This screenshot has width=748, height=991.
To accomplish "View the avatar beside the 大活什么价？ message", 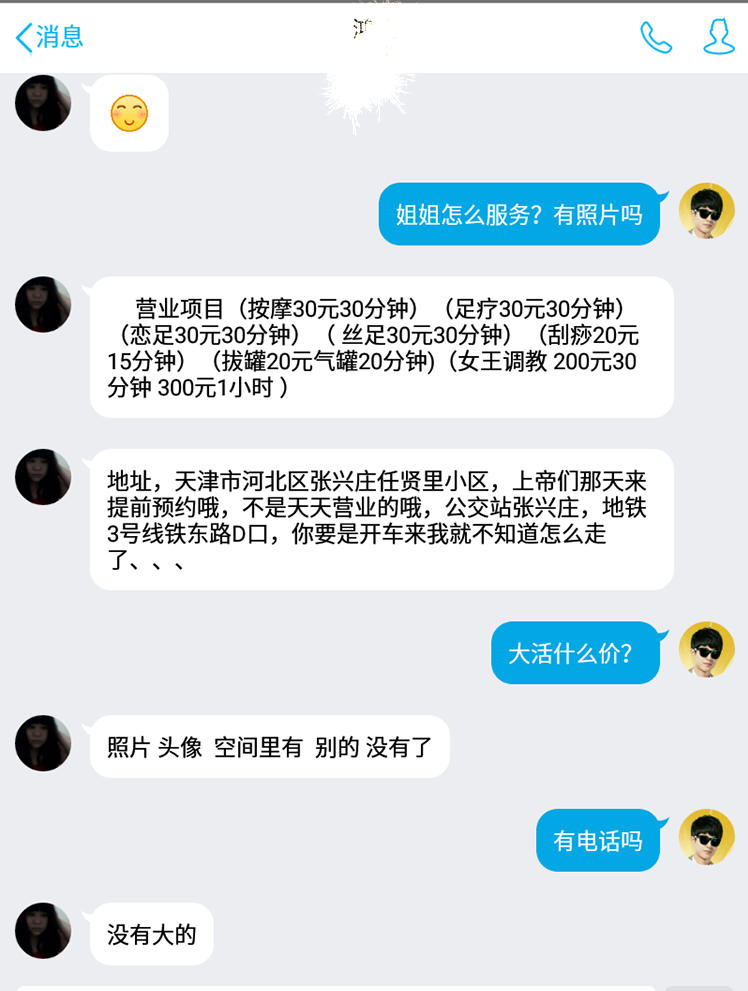I will [x=707, y=650].
